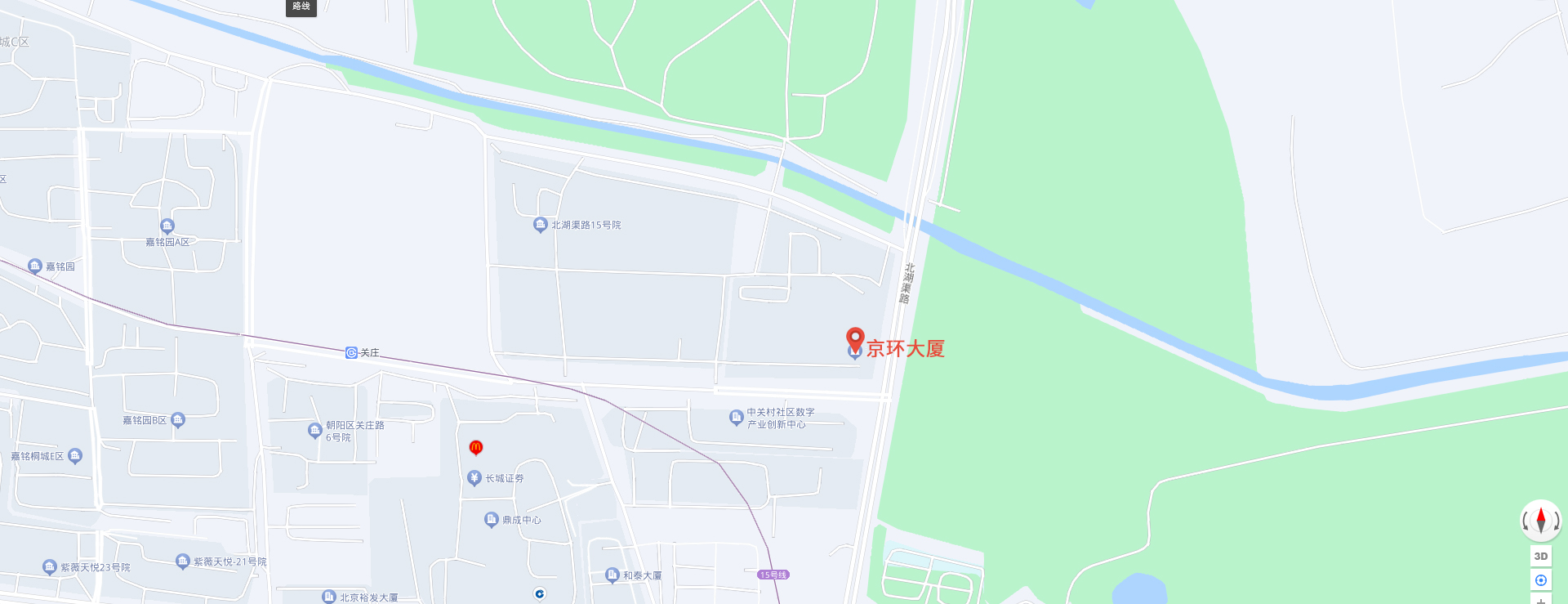
Task: Zoom in with the plus button
Action: pyautogui.click(x=1541, y=600)
